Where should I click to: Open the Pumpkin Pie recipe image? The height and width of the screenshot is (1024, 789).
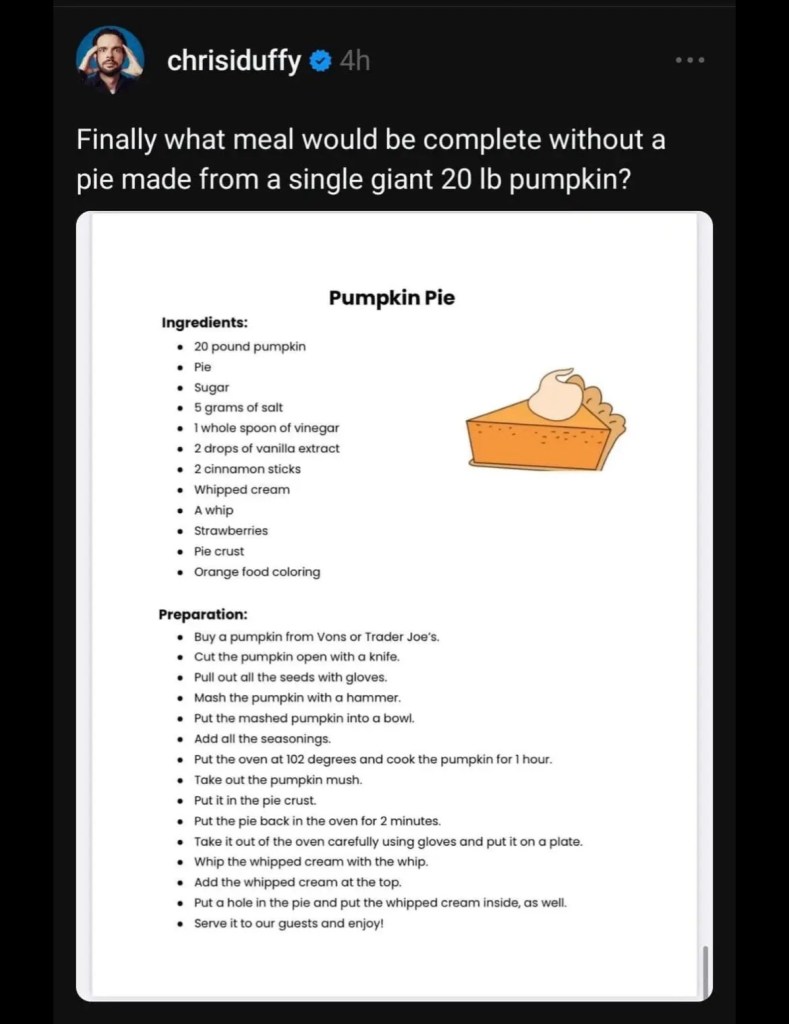click(394, 605)
